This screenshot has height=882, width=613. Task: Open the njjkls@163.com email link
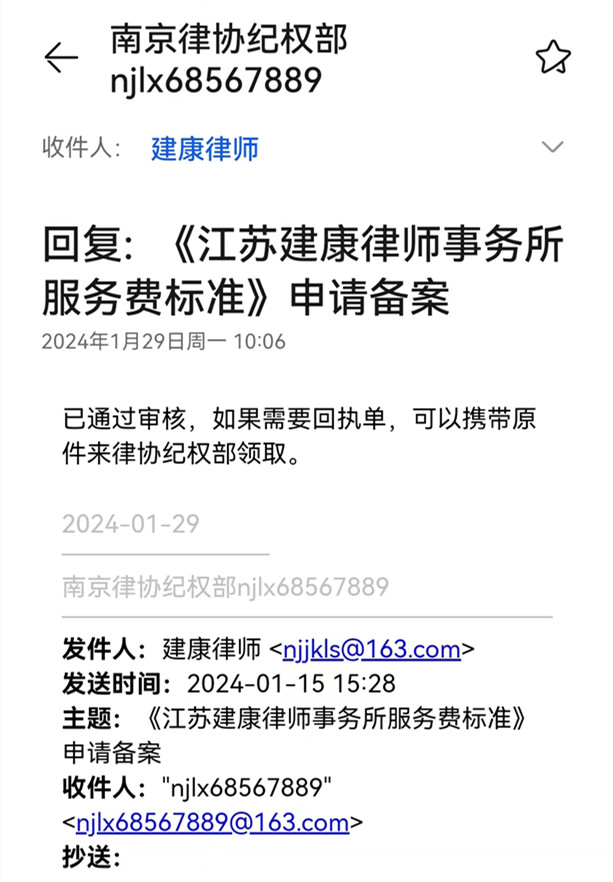pyautogui.click(x=372, y=649)
